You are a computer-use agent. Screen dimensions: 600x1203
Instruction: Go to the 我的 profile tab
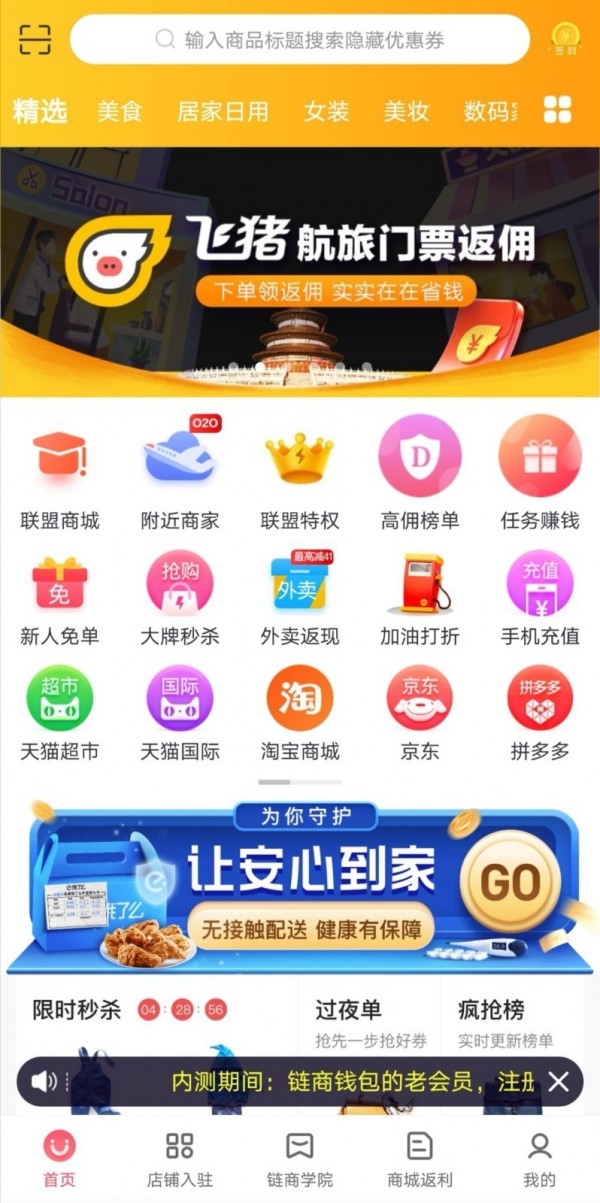coord(540,1159)
